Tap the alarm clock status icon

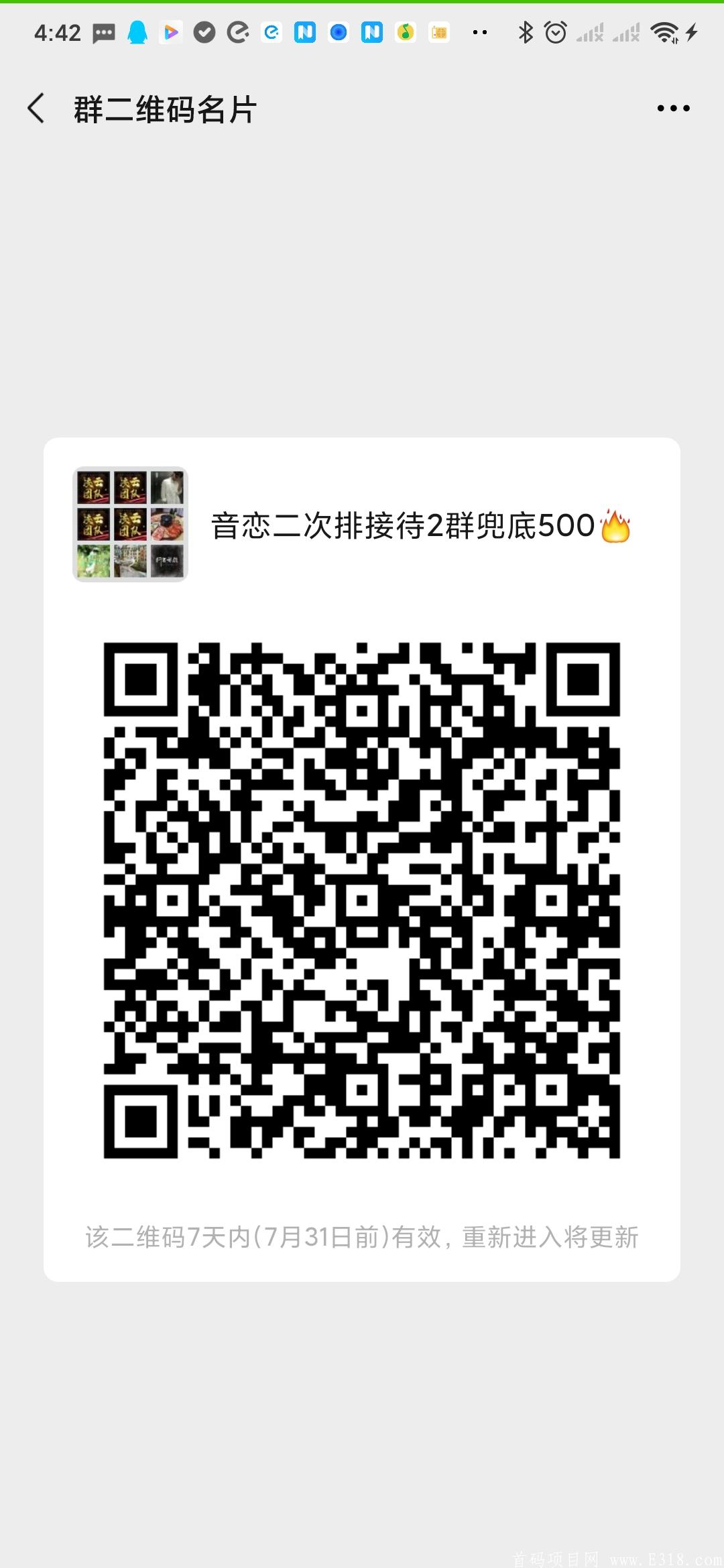tap(556, 31)
